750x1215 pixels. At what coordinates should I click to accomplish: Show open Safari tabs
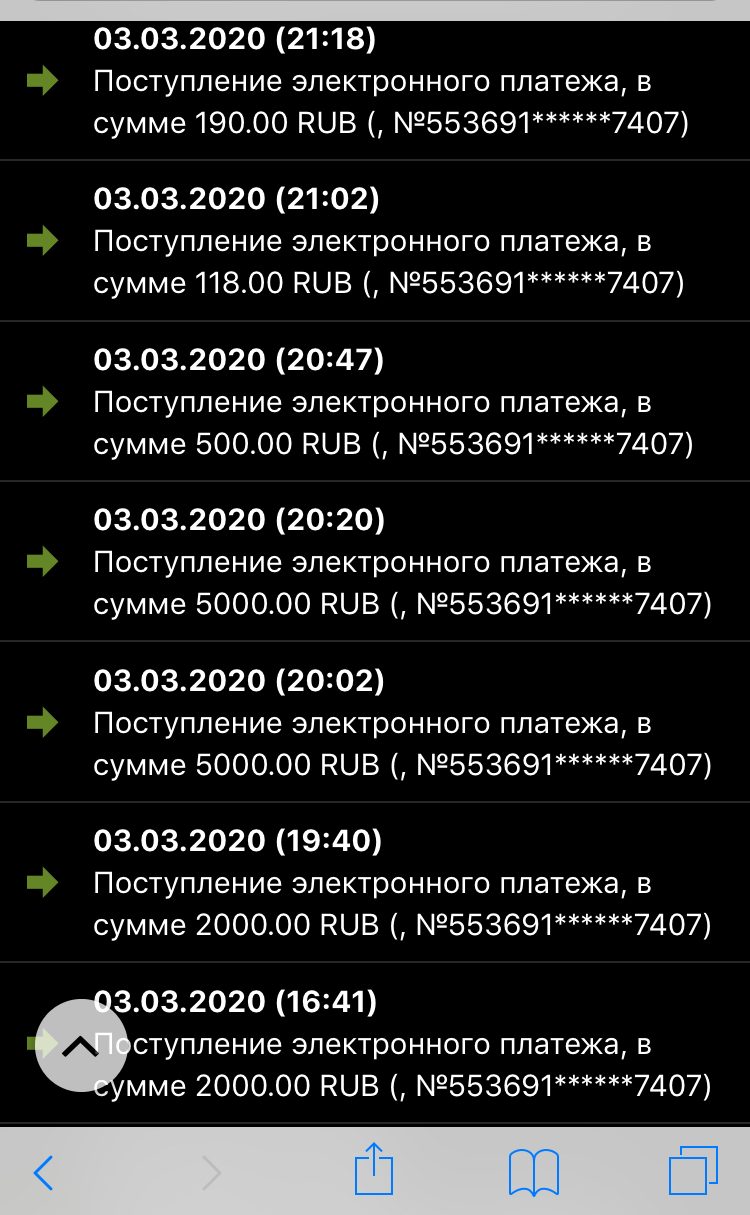692,1171
